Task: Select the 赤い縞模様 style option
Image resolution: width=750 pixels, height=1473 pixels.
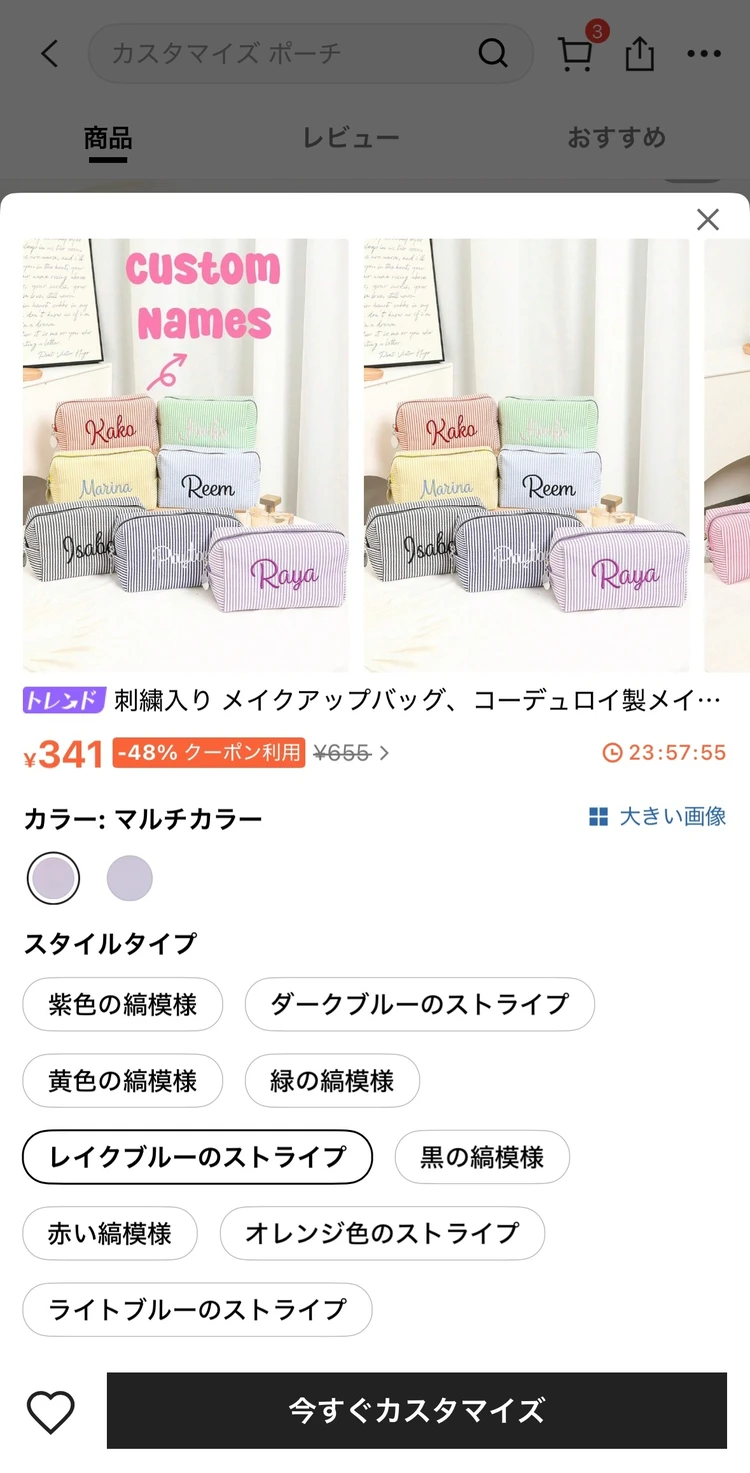Action: pos(110,1233)
